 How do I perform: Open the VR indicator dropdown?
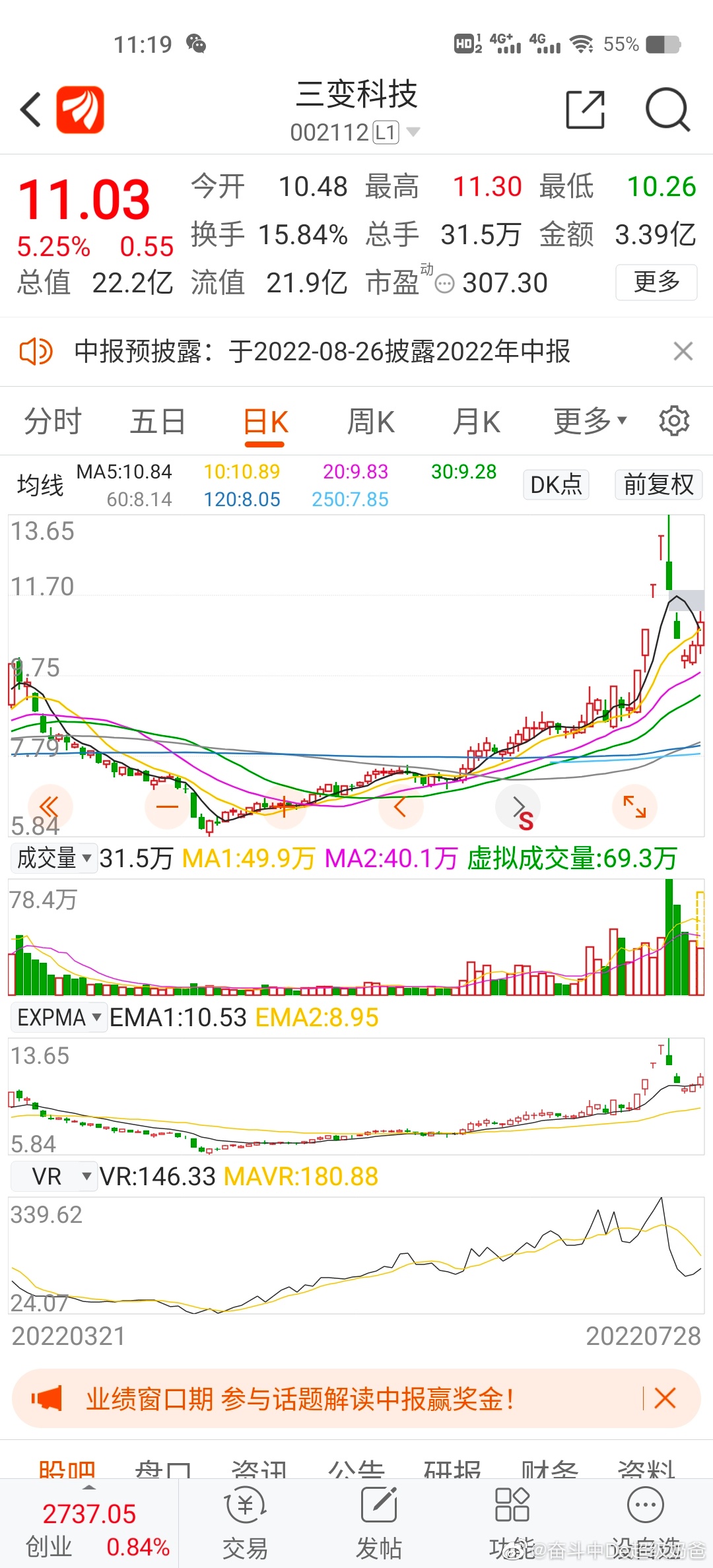[54, 1176]
